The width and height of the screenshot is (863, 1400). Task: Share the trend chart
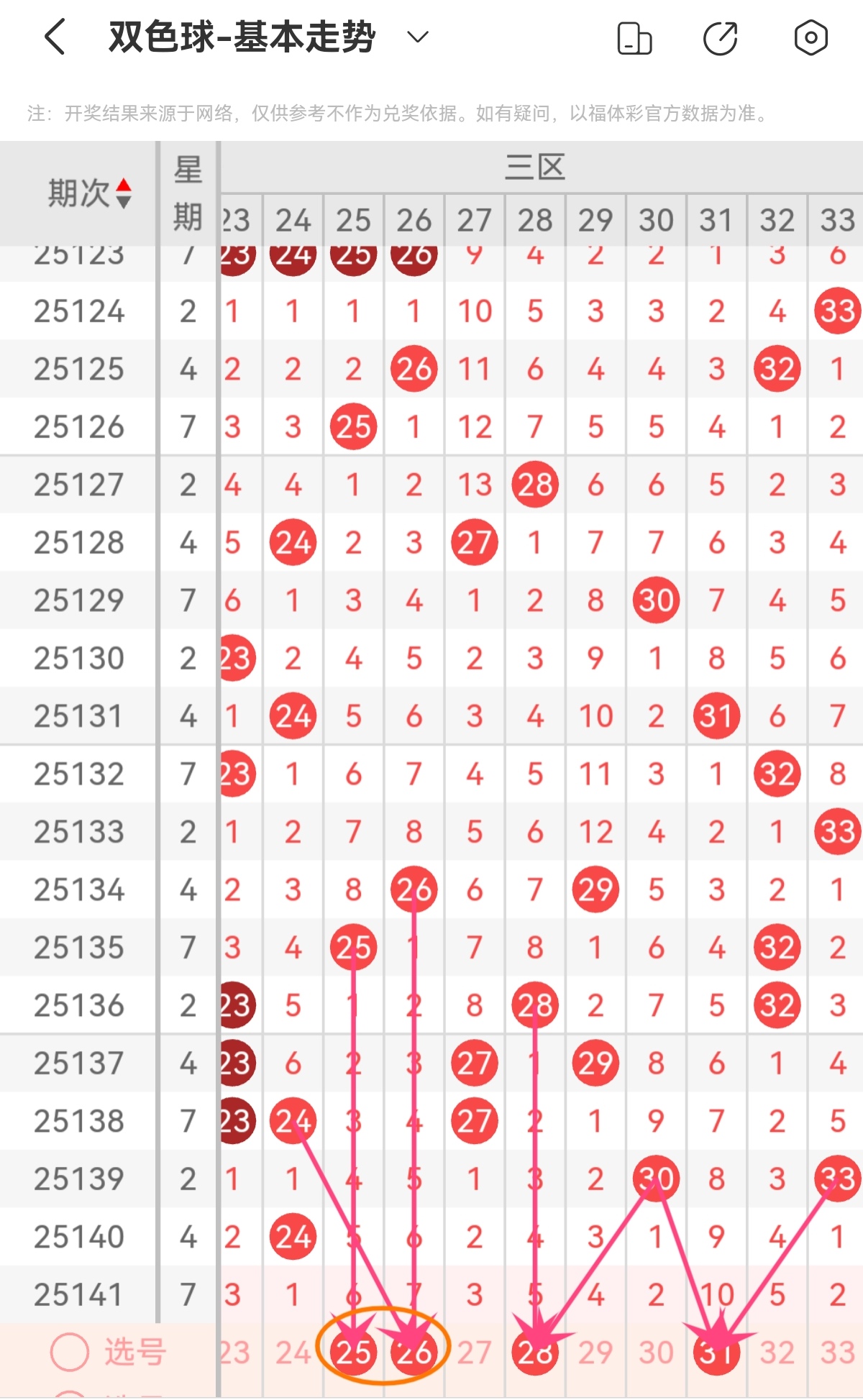coord(721,38)
